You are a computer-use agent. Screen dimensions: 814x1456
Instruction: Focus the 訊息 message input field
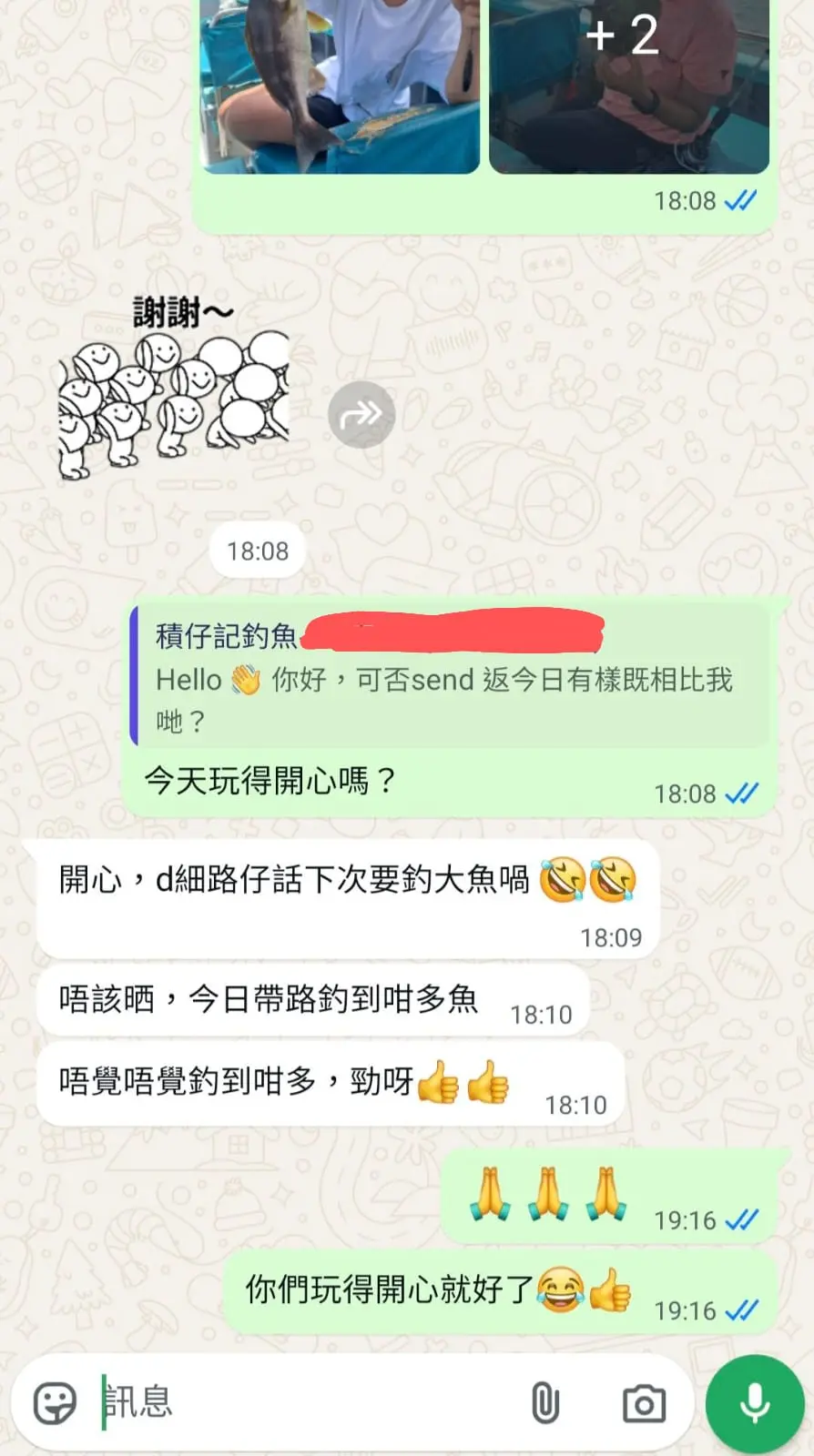pos(310,1402)
